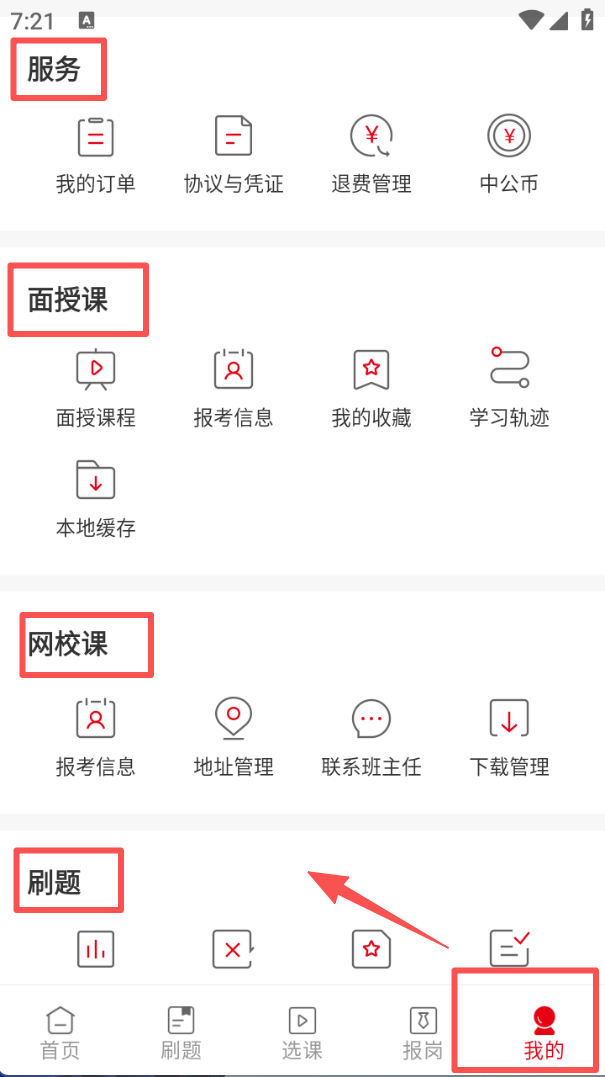Switch to the 报岗 tab
This screenshot has width=605, height=1077.
tap(423, 1032)
